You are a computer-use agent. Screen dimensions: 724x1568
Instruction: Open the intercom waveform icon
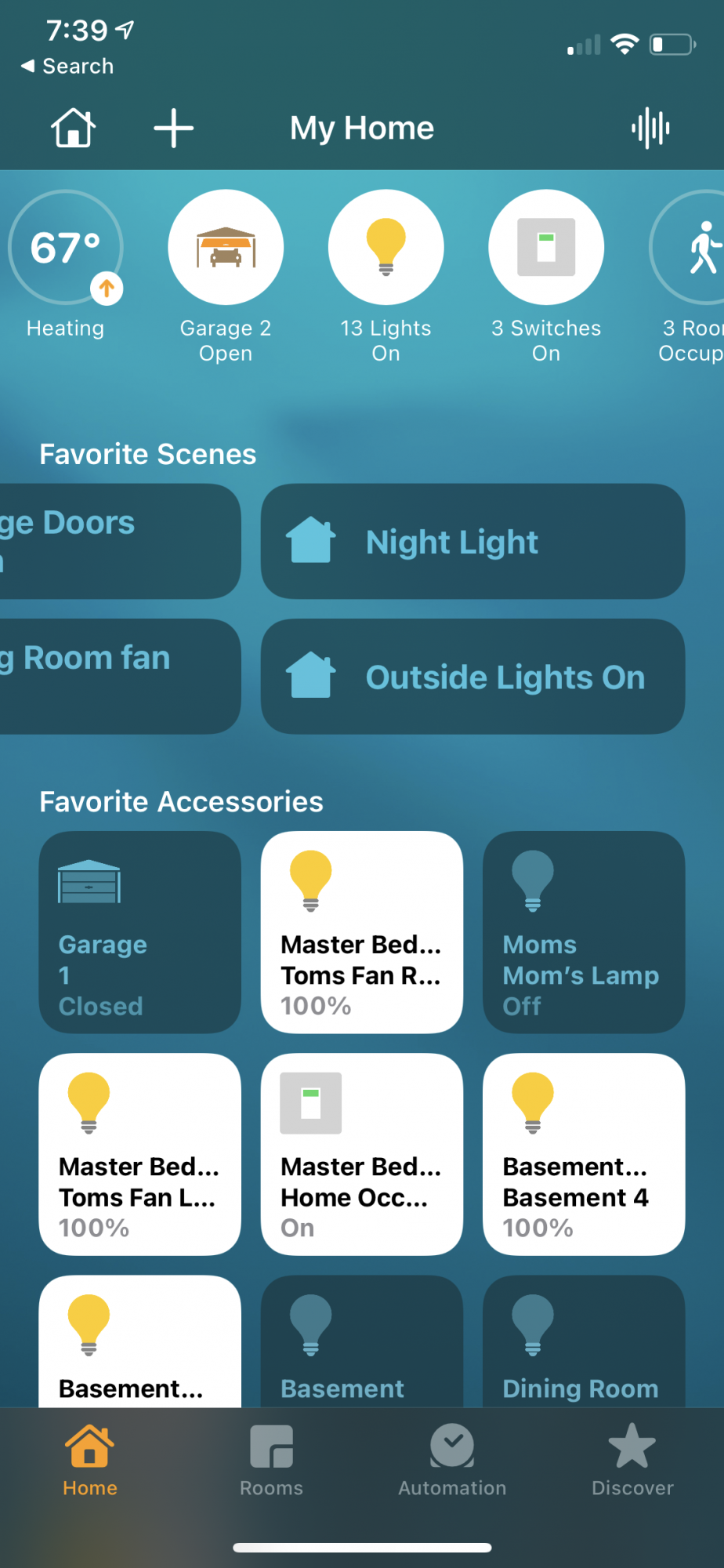click(x=650, y=128)
